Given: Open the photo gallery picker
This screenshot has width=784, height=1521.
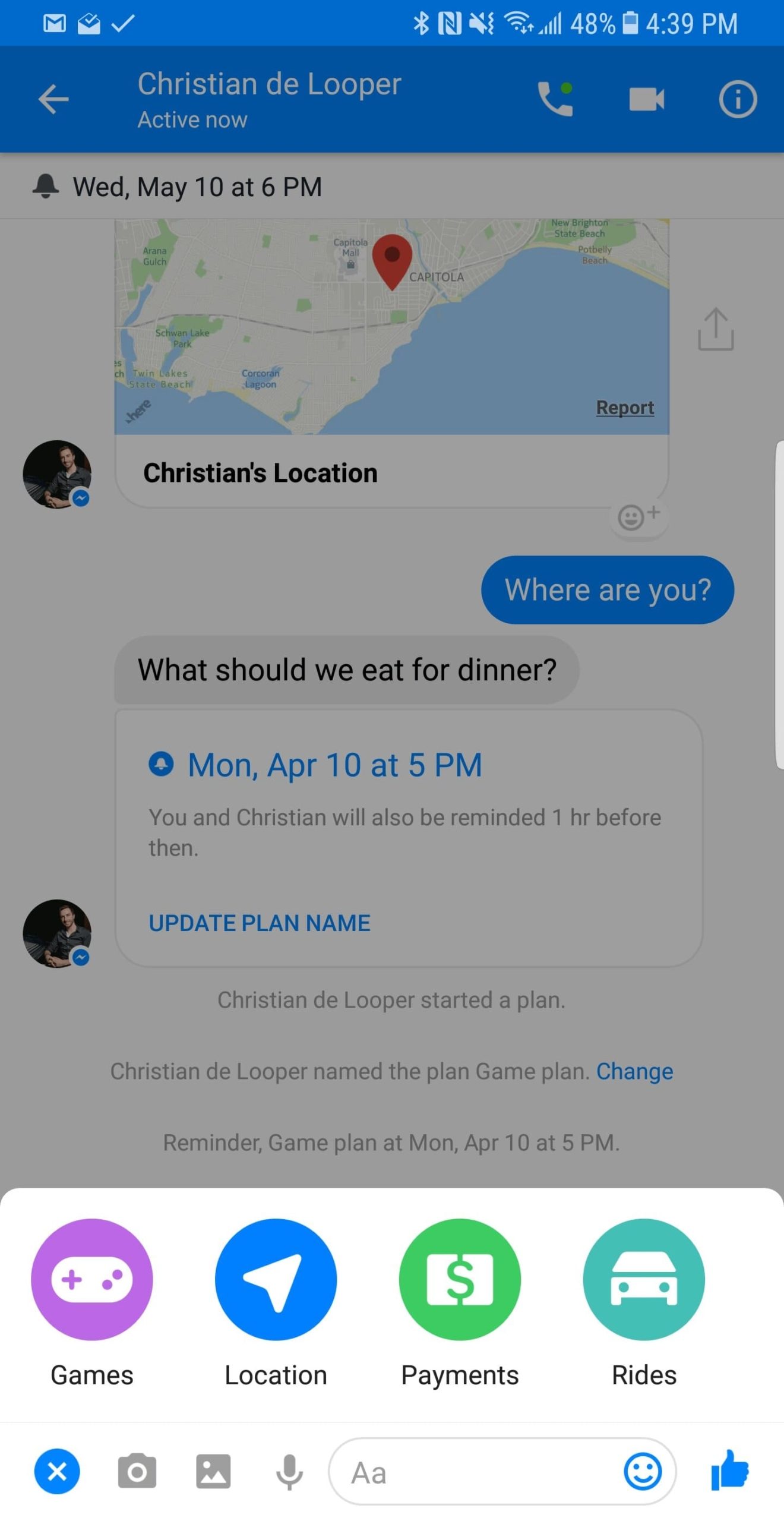Looking at the screenshot, I should coord(213,1472).
